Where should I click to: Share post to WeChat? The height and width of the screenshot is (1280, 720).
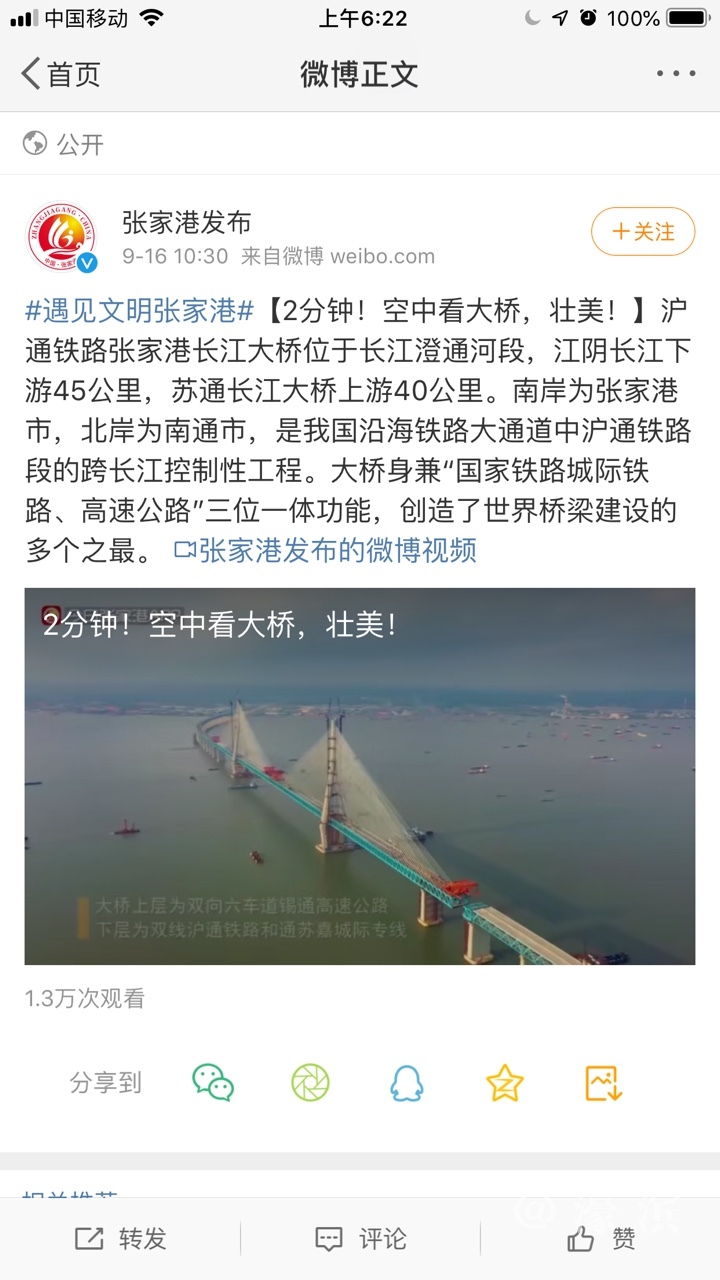[x=213, y=1082]
